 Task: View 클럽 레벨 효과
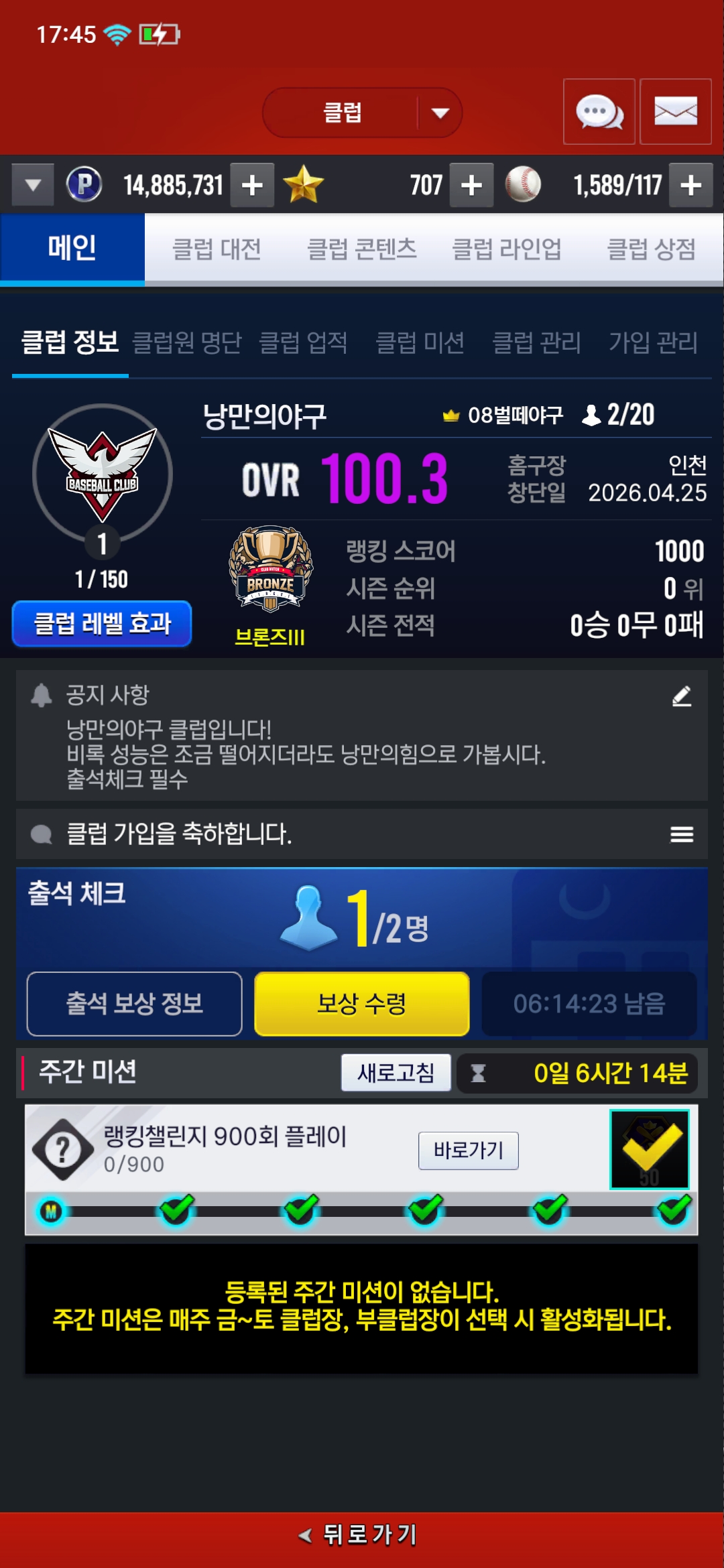point(102,624)
